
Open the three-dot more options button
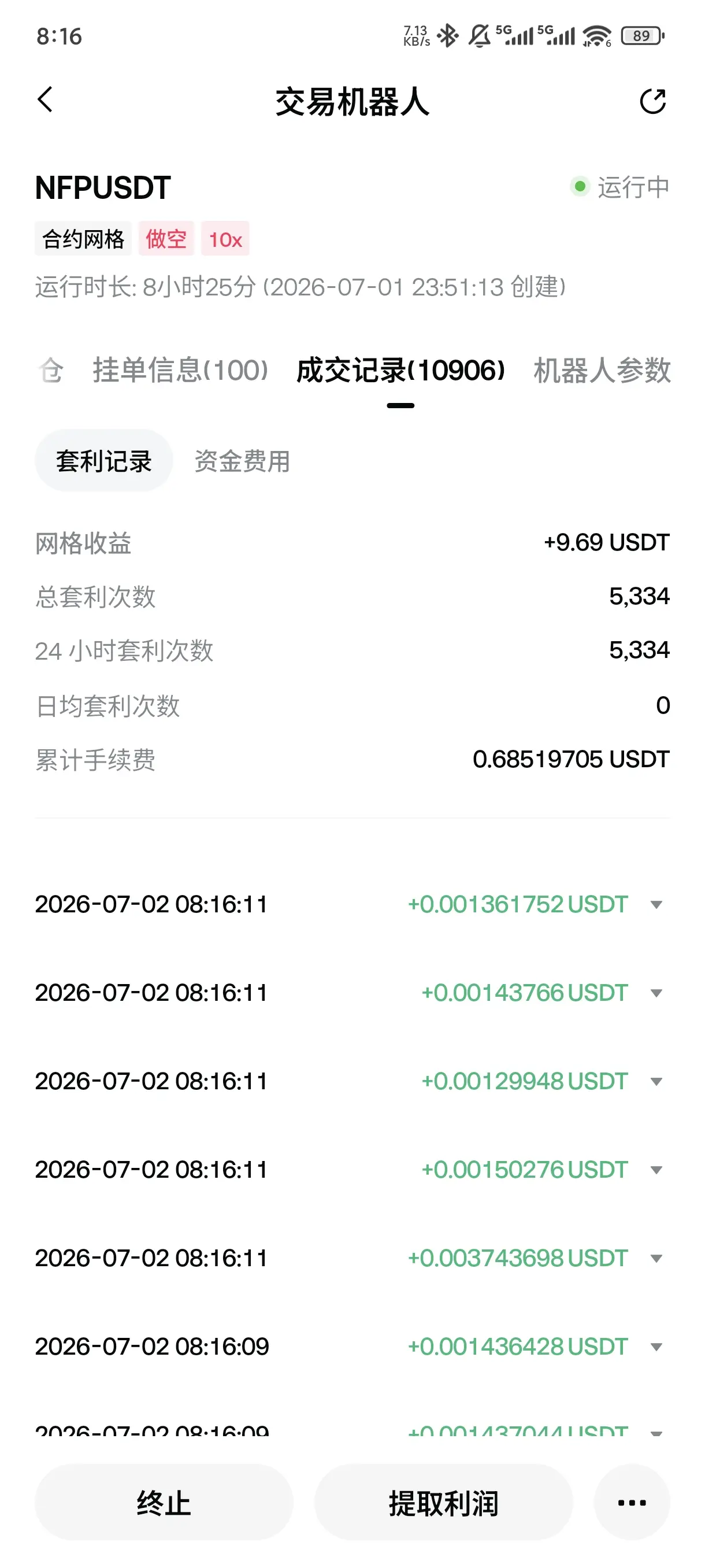632,1502
